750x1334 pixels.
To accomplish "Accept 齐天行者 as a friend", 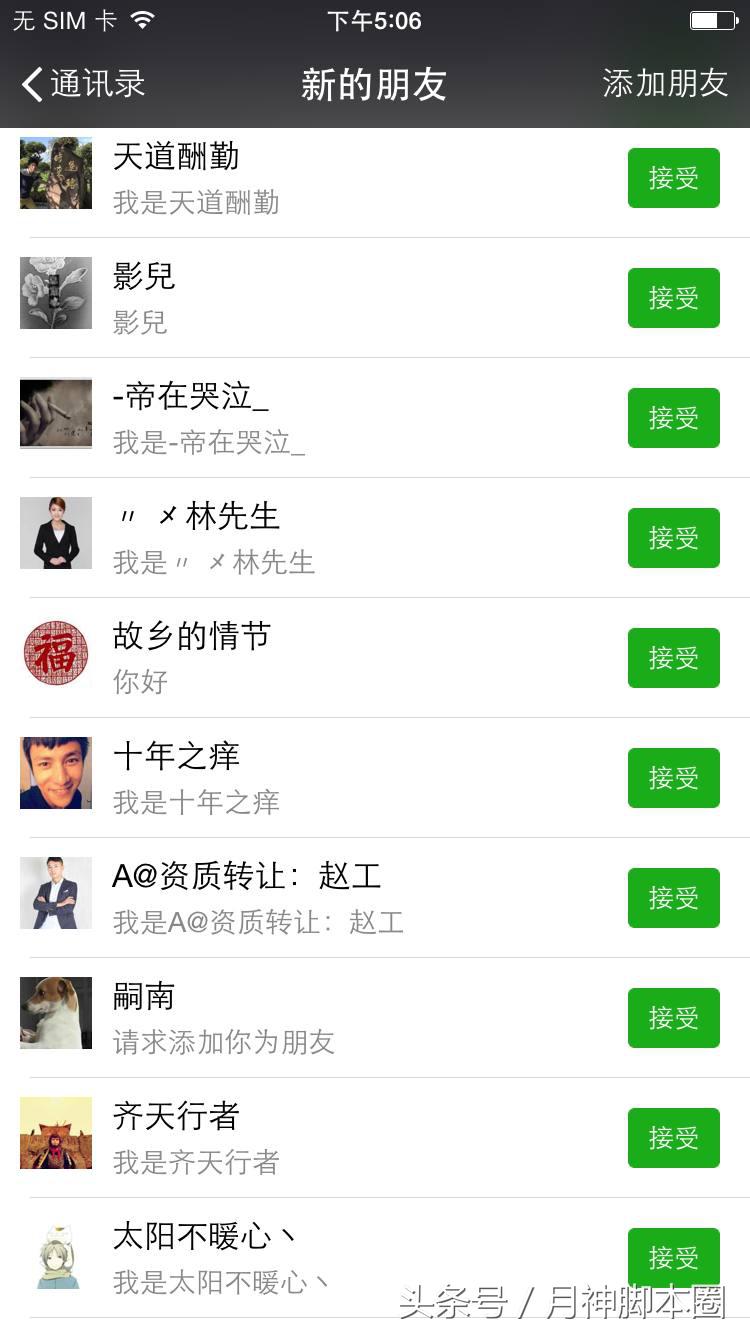I will point(673,1138).
